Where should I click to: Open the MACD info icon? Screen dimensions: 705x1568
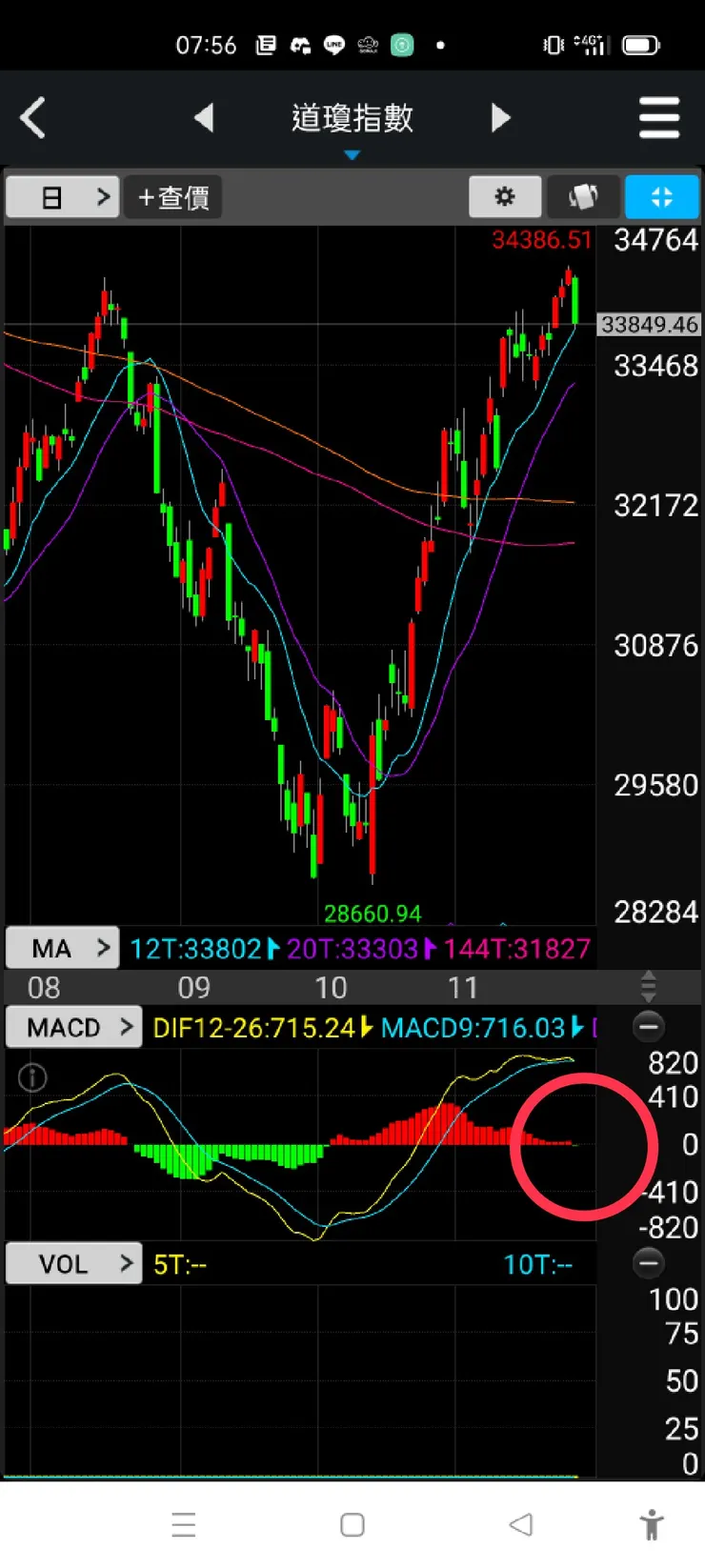pyautogui.click(x=32, y=1077)
